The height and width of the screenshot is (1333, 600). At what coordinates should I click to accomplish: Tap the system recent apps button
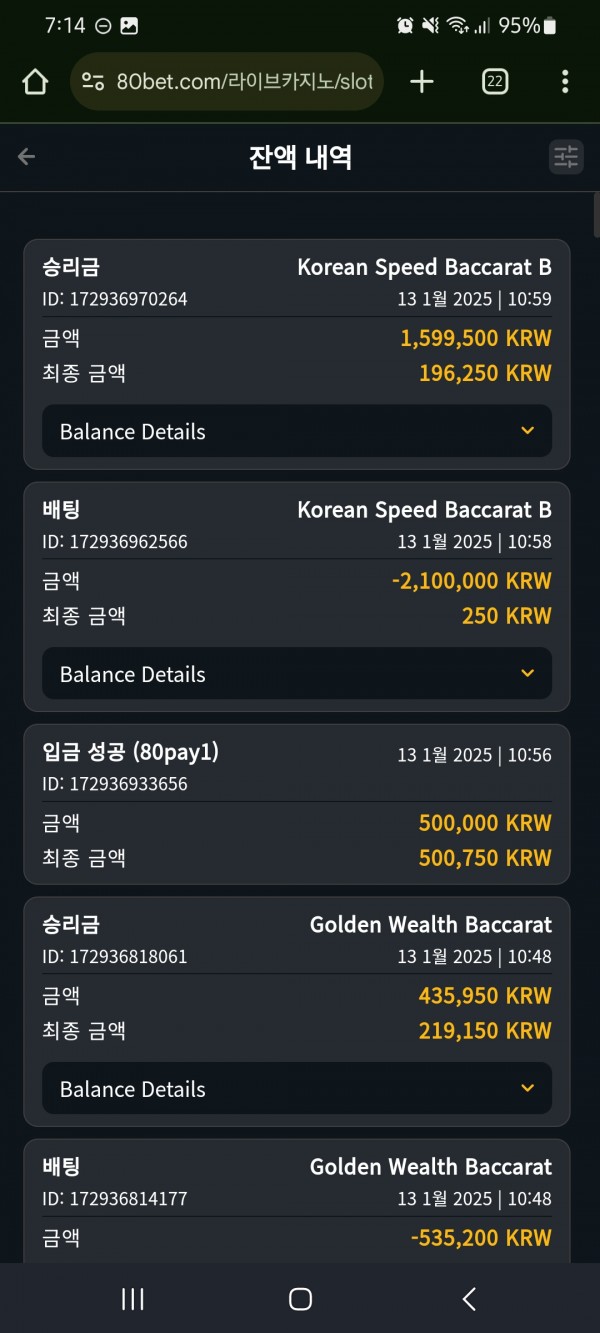click(x=132, y=1299)
